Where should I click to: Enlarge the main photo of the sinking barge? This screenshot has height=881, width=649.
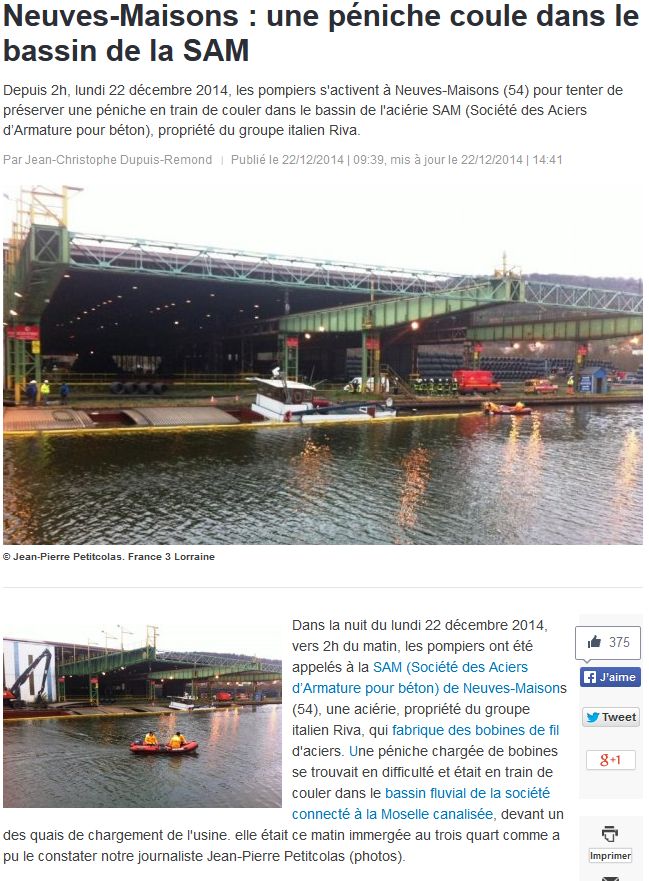tap(322, 364)
